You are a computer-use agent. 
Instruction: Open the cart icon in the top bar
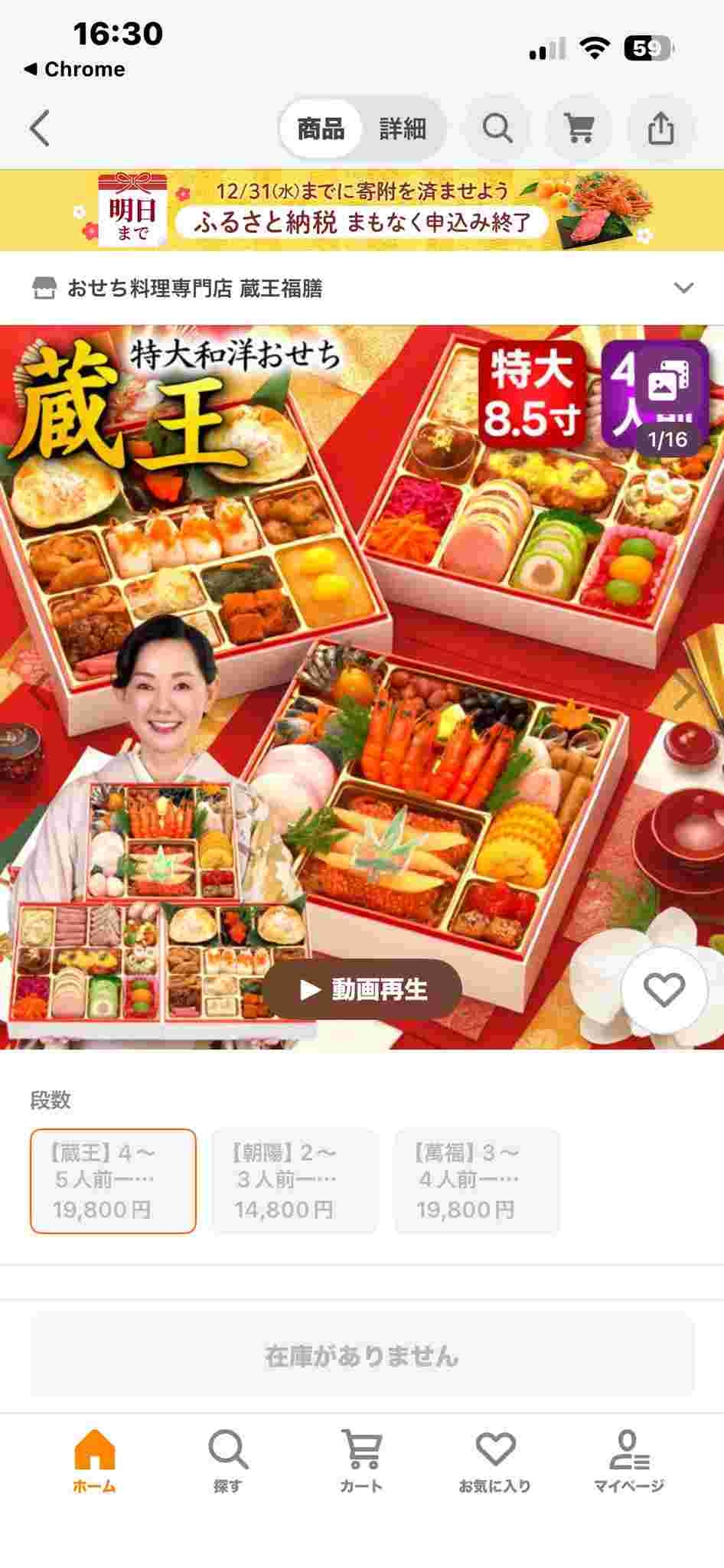579,128
